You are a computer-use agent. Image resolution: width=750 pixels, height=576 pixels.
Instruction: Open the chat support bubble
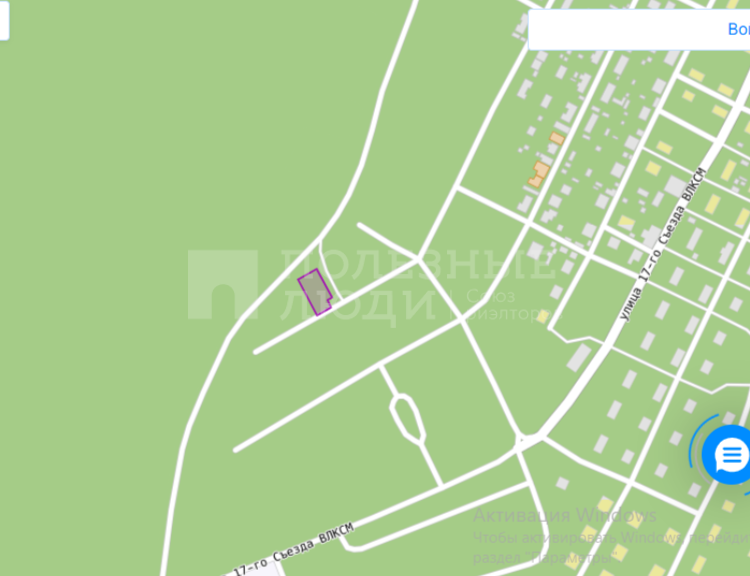pos(730,455)
